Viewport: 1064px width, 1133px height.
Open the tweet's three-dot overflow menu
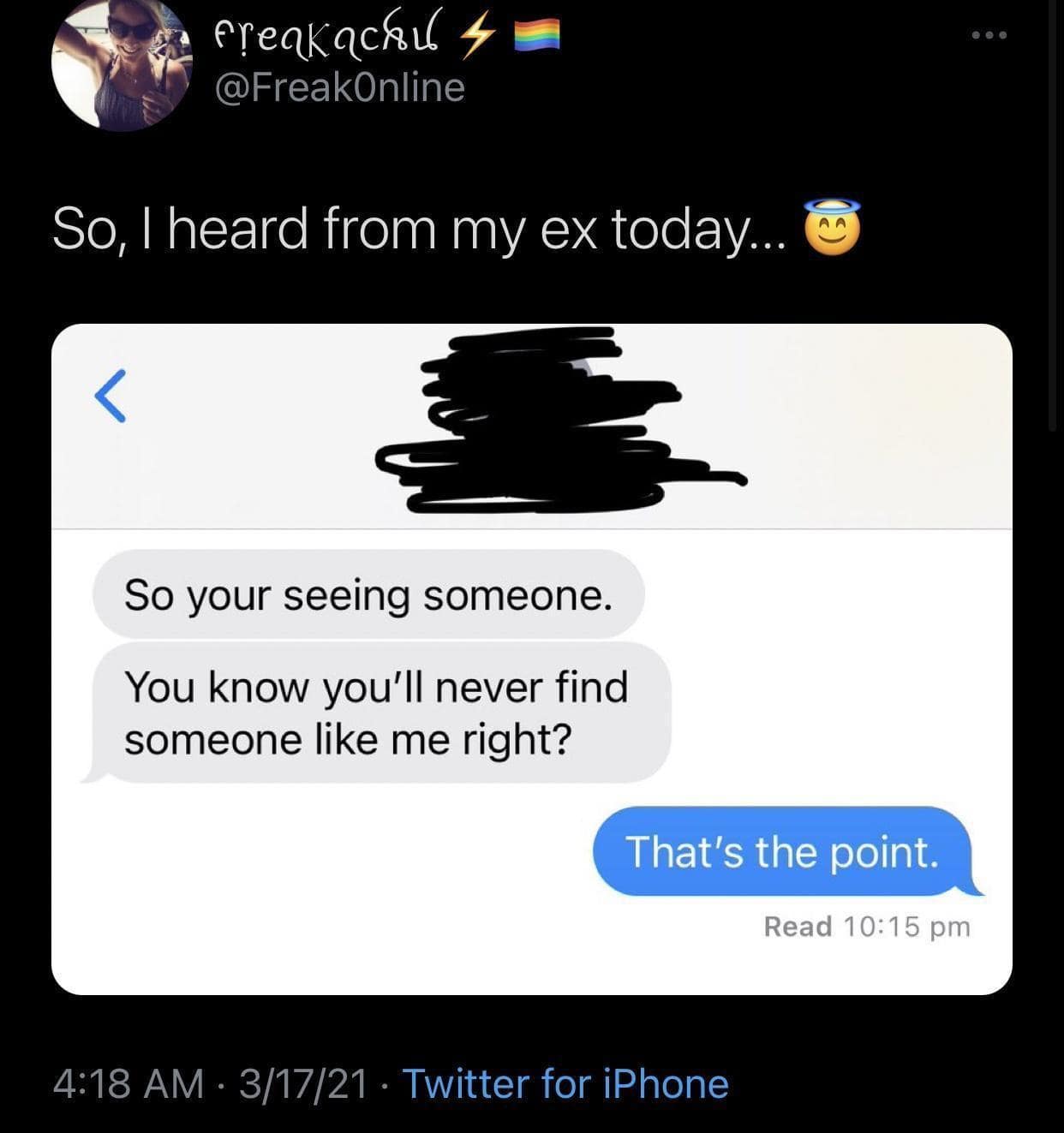(x=989, y=36)
